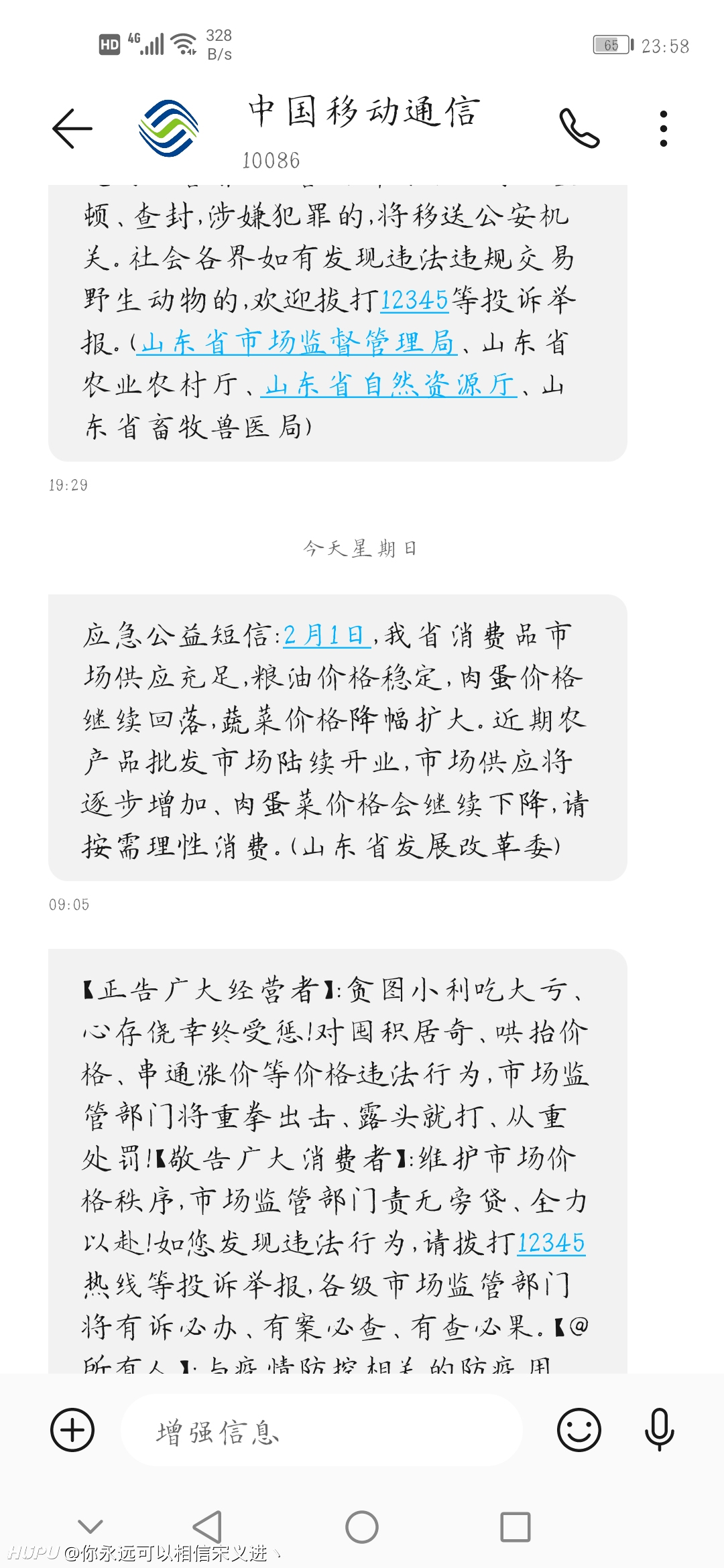724x1568 pixels.
Task: Open the plus attachment button
Action: (72, 1430)
